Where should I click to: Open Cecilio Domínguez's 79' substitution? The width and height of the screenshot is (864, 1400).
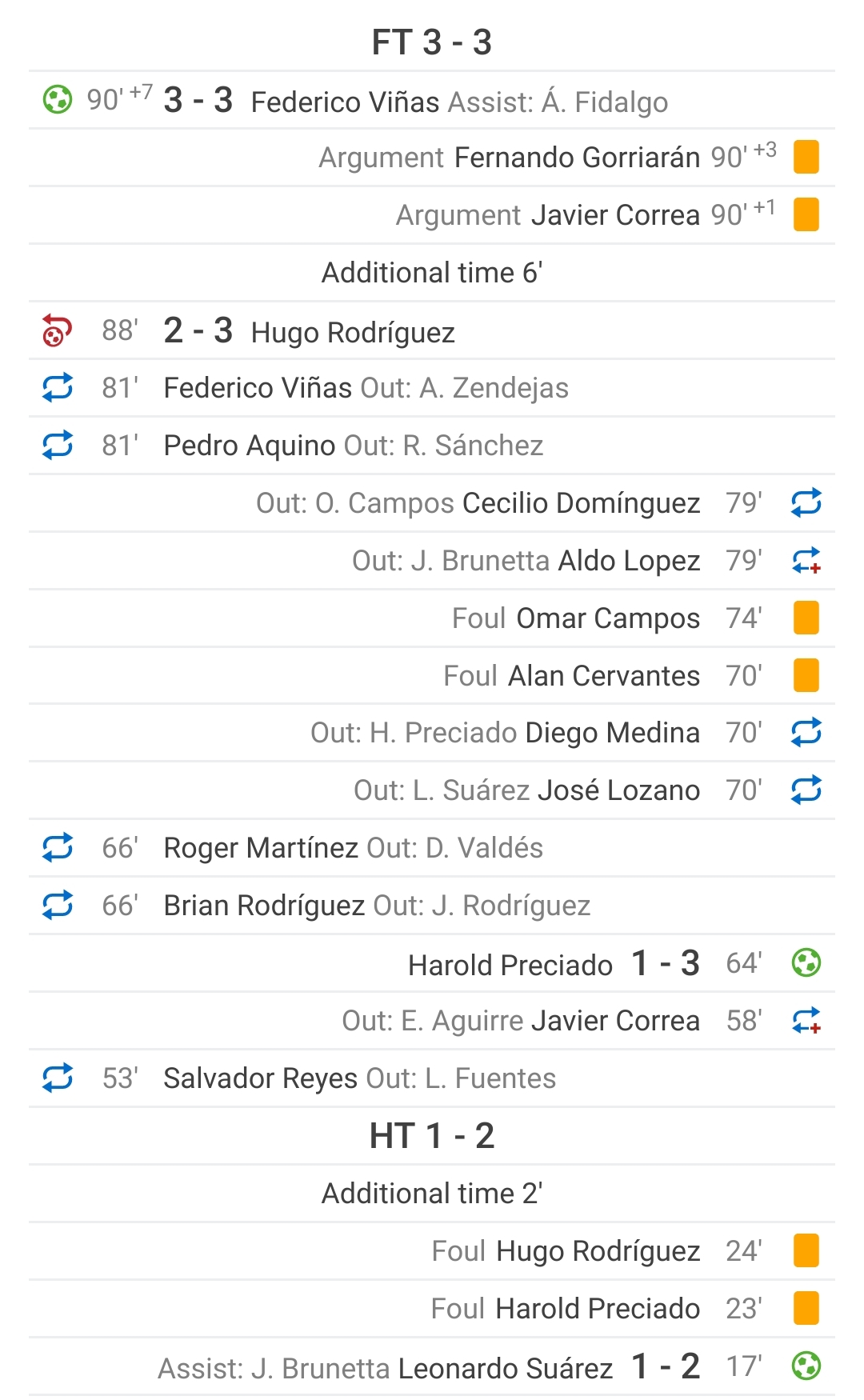432,503
